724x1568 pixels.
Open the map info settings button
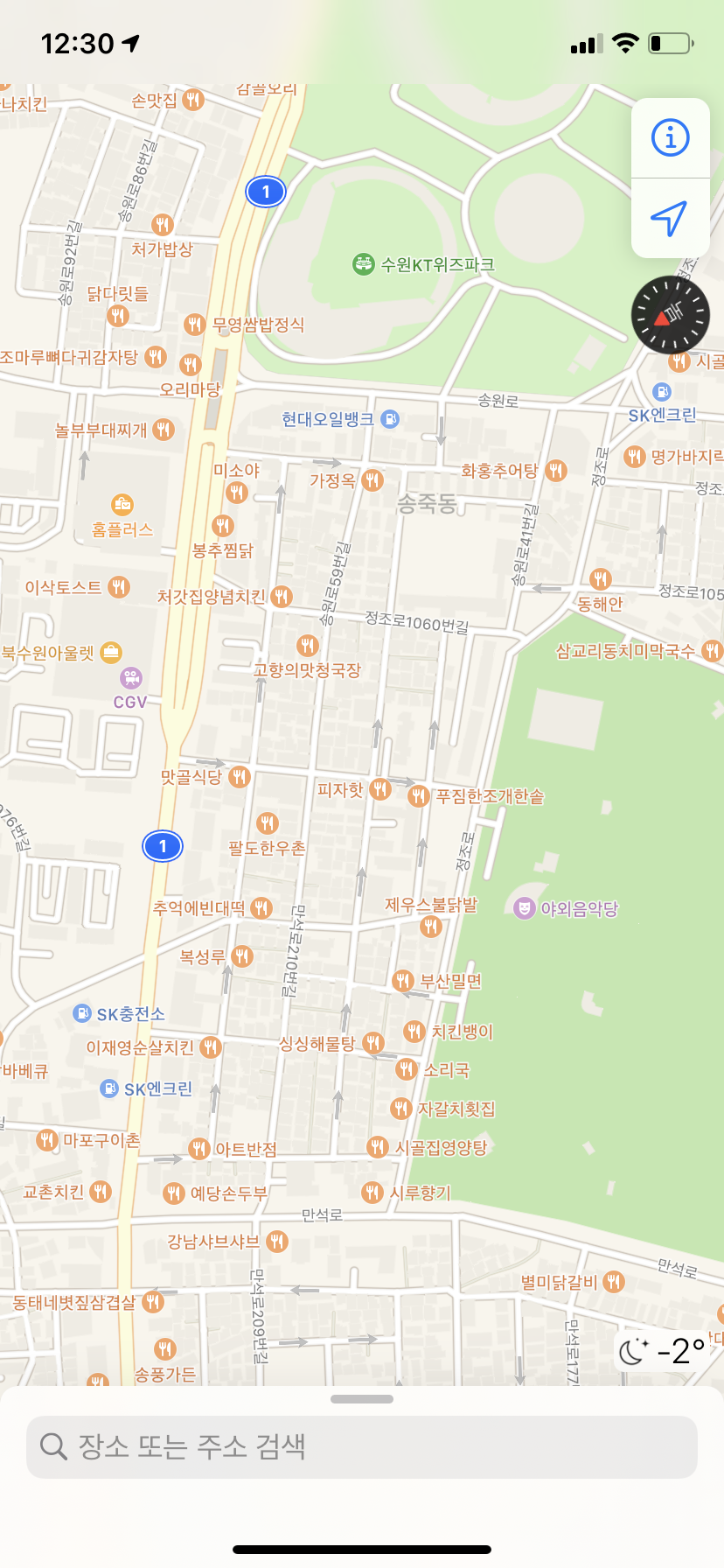click(x=670, y=138)
